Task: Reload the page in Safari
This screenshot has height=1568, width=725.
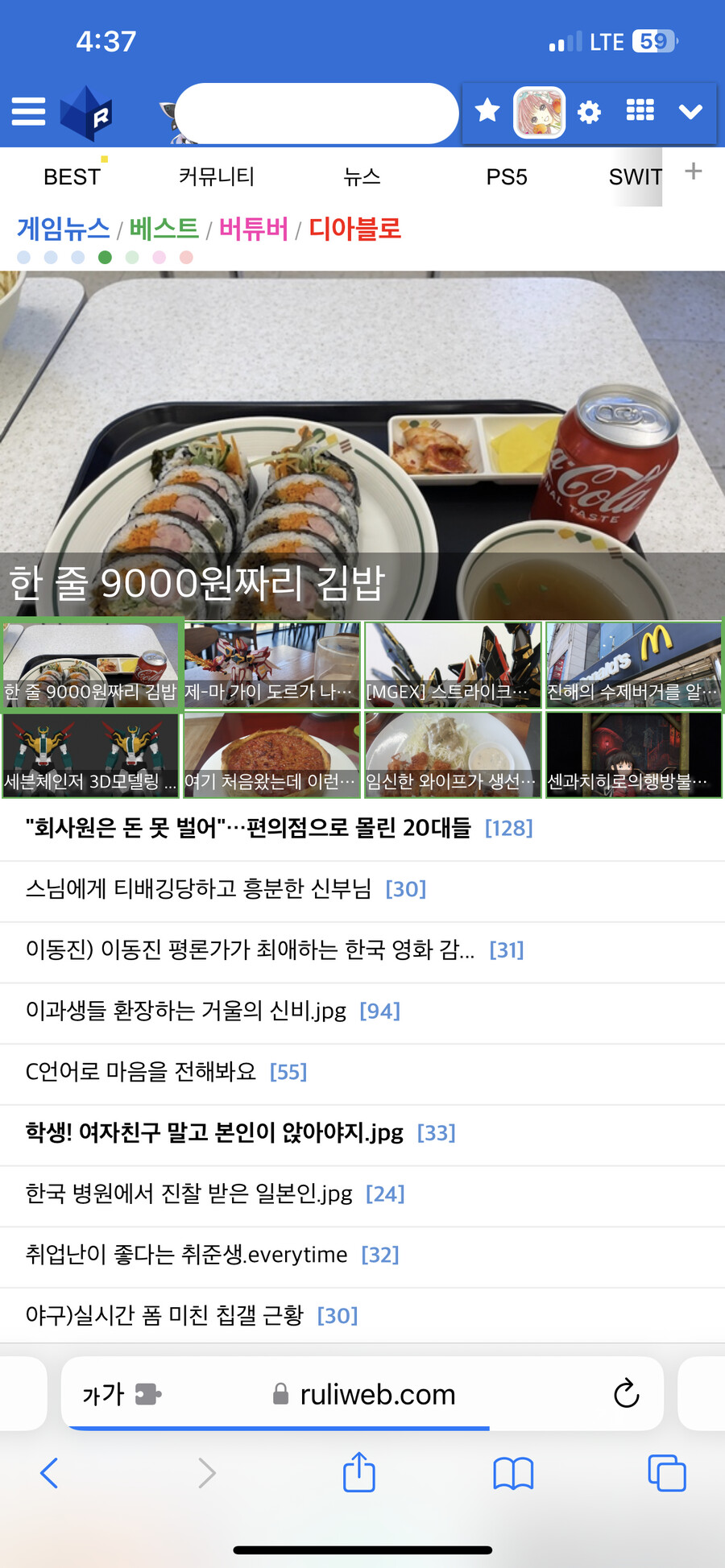Action: (626, 1394)
